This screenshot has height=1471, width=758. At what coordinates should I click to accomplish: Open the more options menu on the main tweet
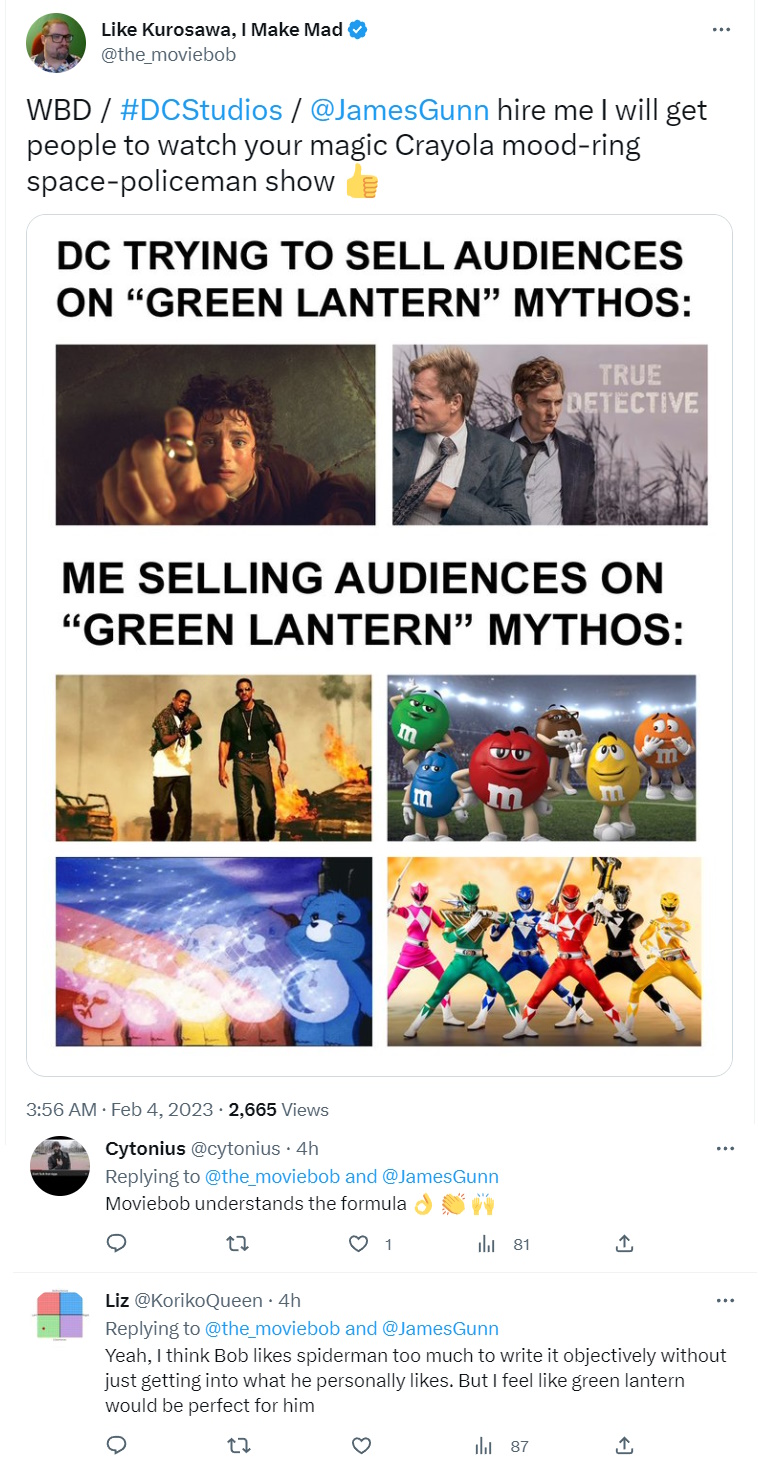tap(721, 30)
